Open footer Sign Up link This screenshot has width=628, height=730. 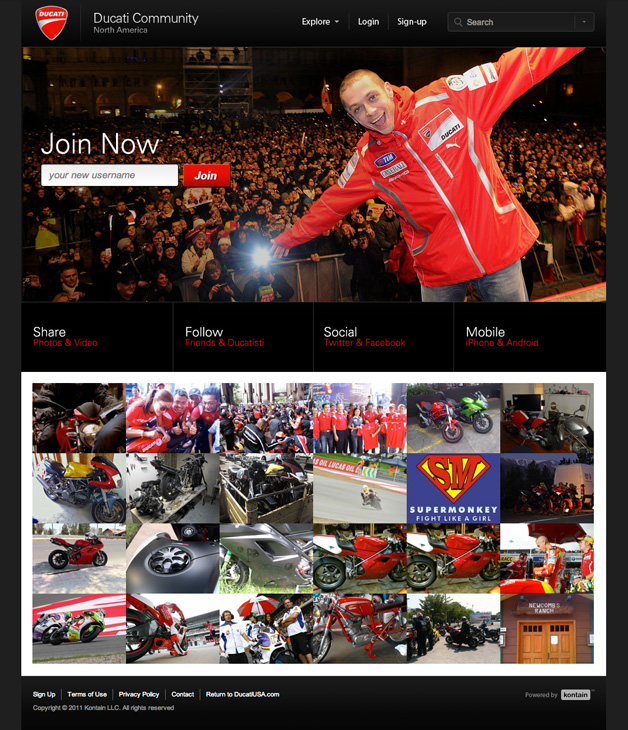pos(44,694)
